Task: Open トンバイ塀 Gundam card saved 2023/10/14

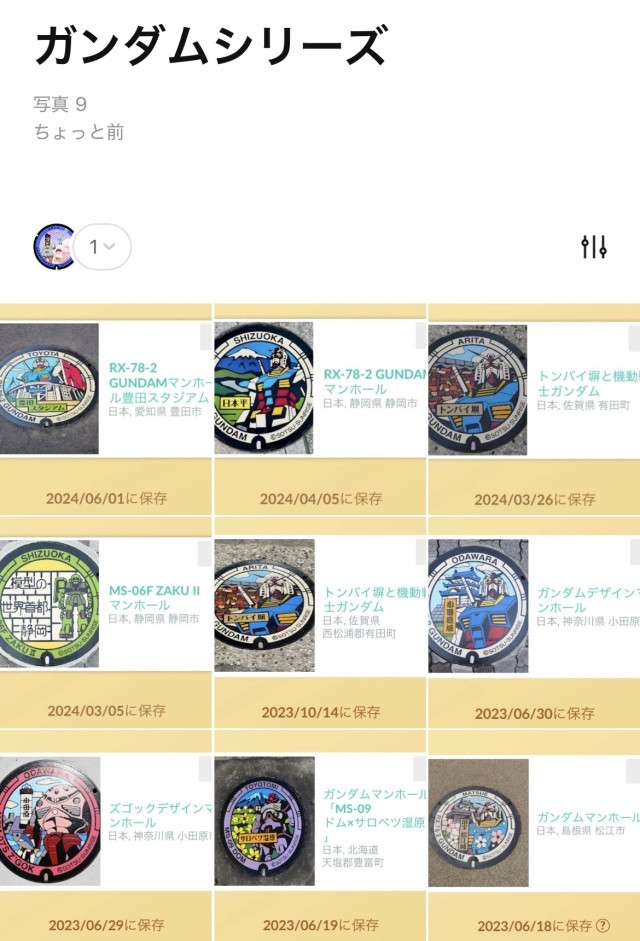Action: [x=320, y=604]
